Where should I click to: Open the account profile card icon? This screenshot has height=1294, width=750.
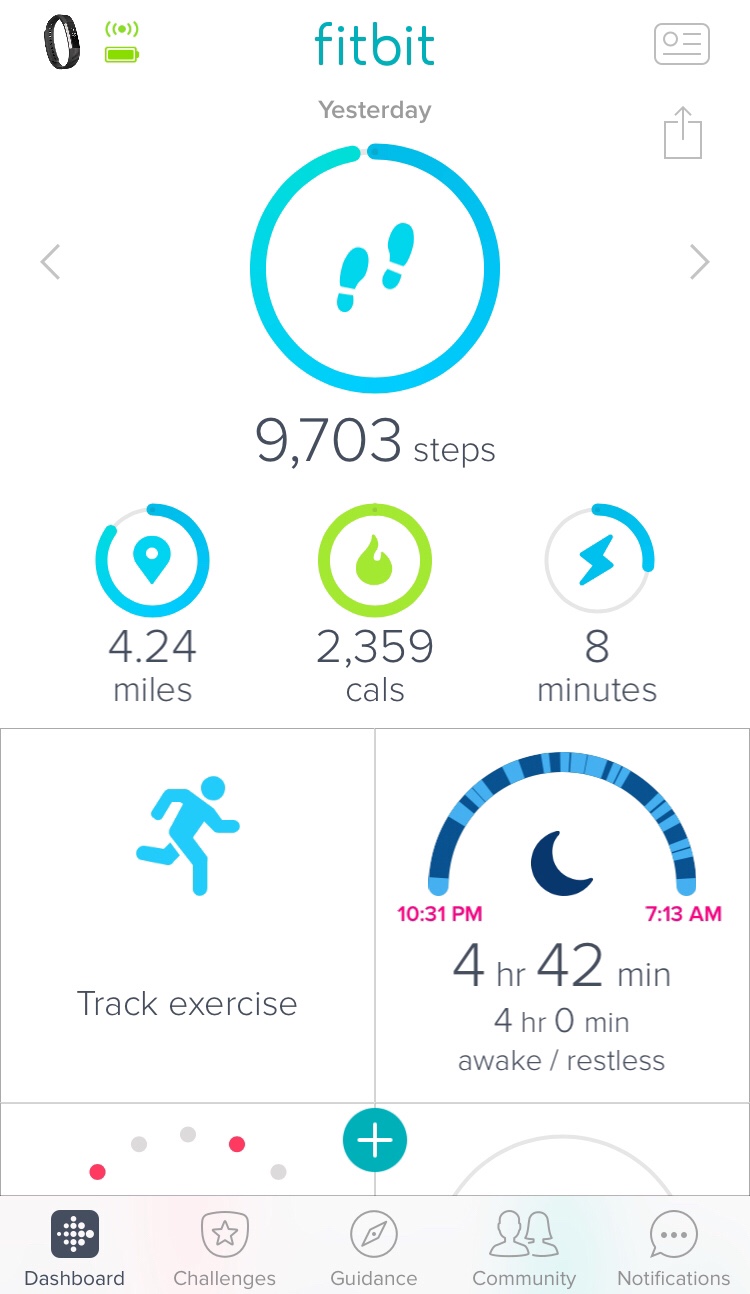(x=681, y=44)
